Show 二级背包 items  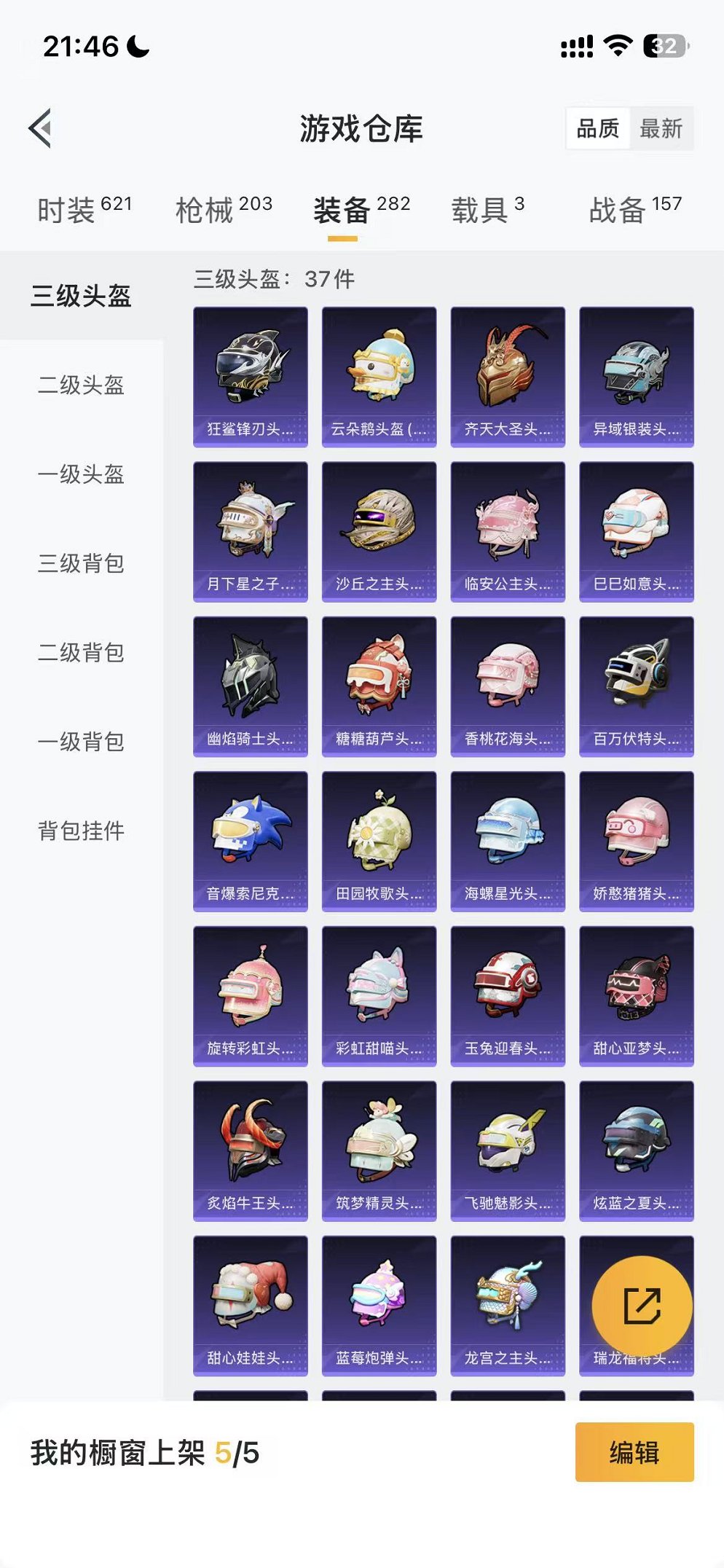point(81,653)
